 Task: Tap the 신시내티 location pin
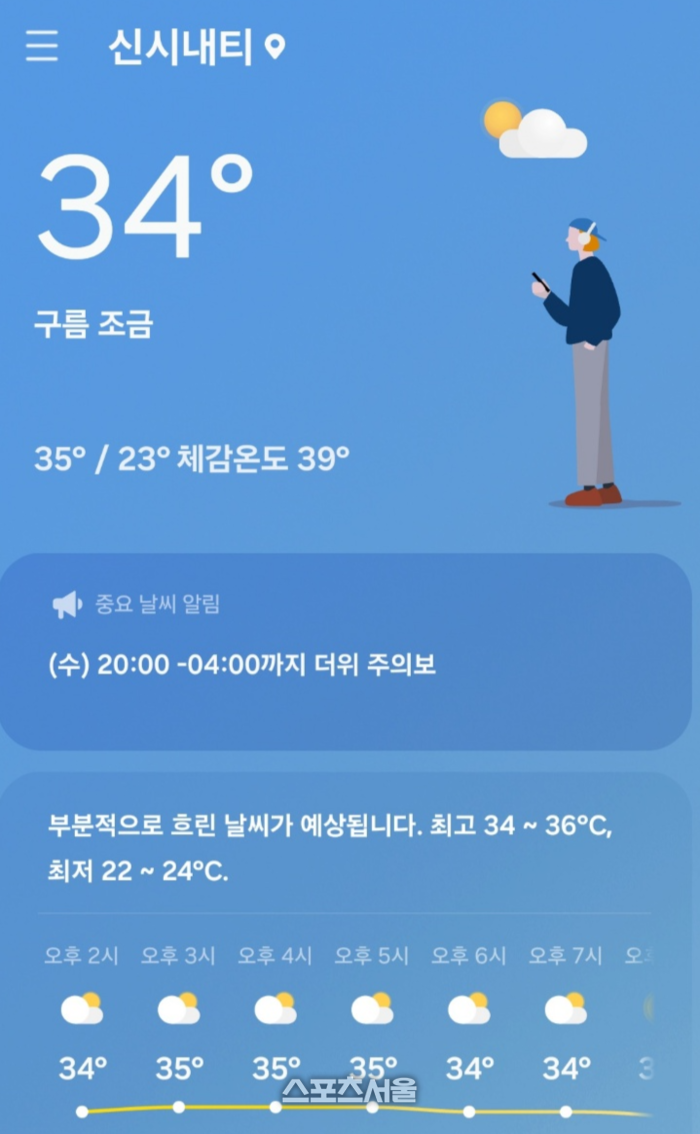[x=275, y=47]
